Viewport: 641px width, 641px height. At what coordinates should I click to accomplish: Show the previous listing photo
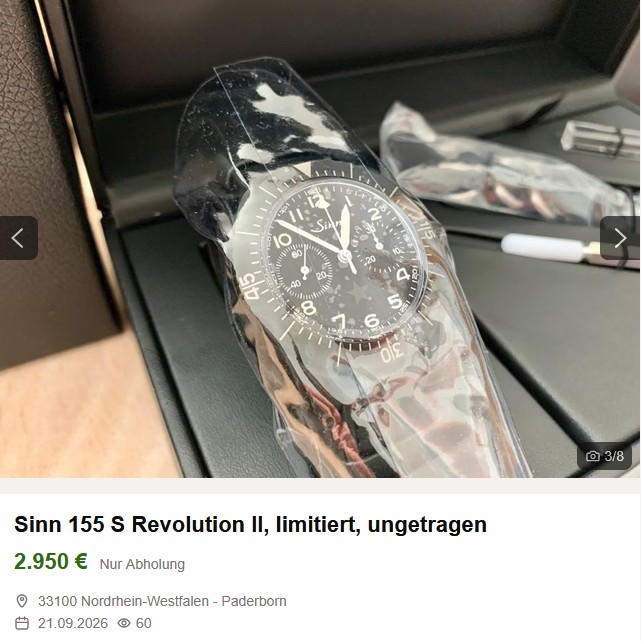click(18, 238)
